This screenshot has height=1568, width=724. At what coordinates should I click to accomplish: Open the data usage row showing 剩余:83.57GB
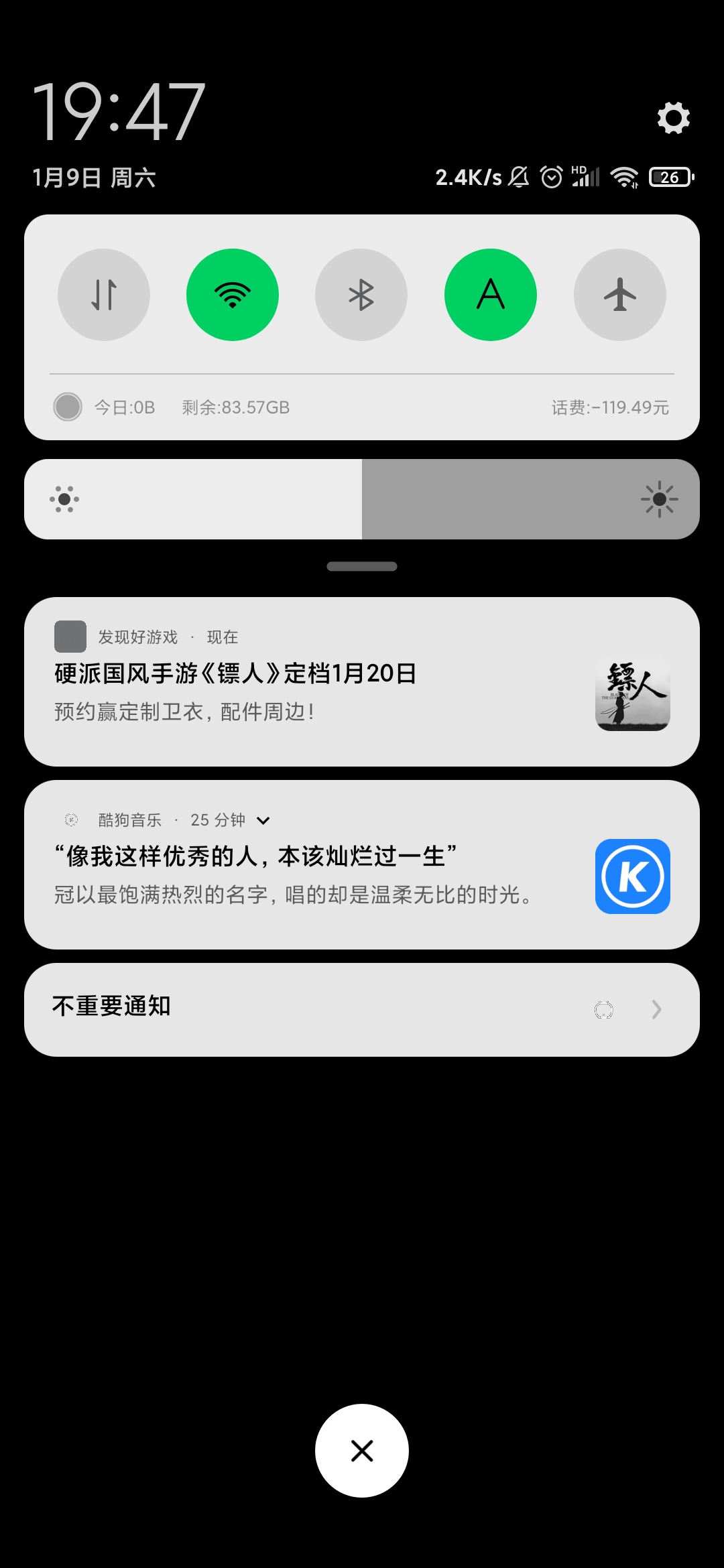click(x=362, y=407)
